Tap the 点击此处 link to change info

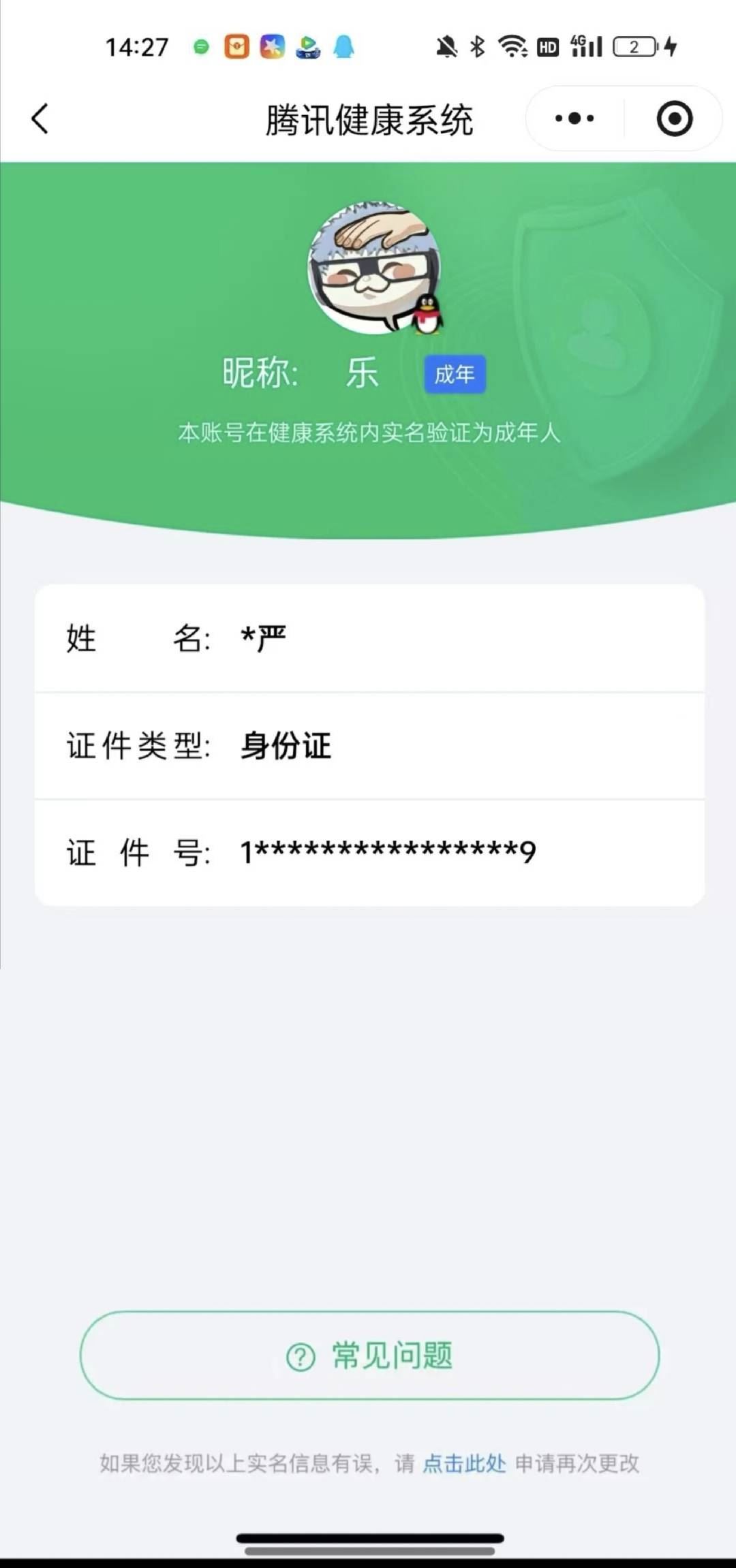(464, 1463)
